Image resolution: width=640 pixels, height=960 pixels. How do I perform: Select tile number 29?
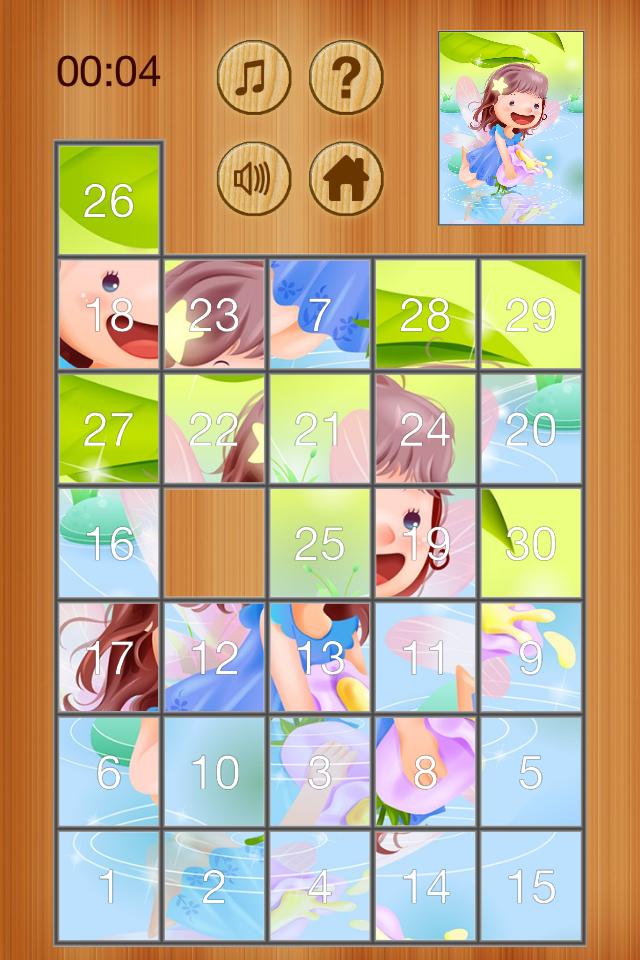point(530,315)
